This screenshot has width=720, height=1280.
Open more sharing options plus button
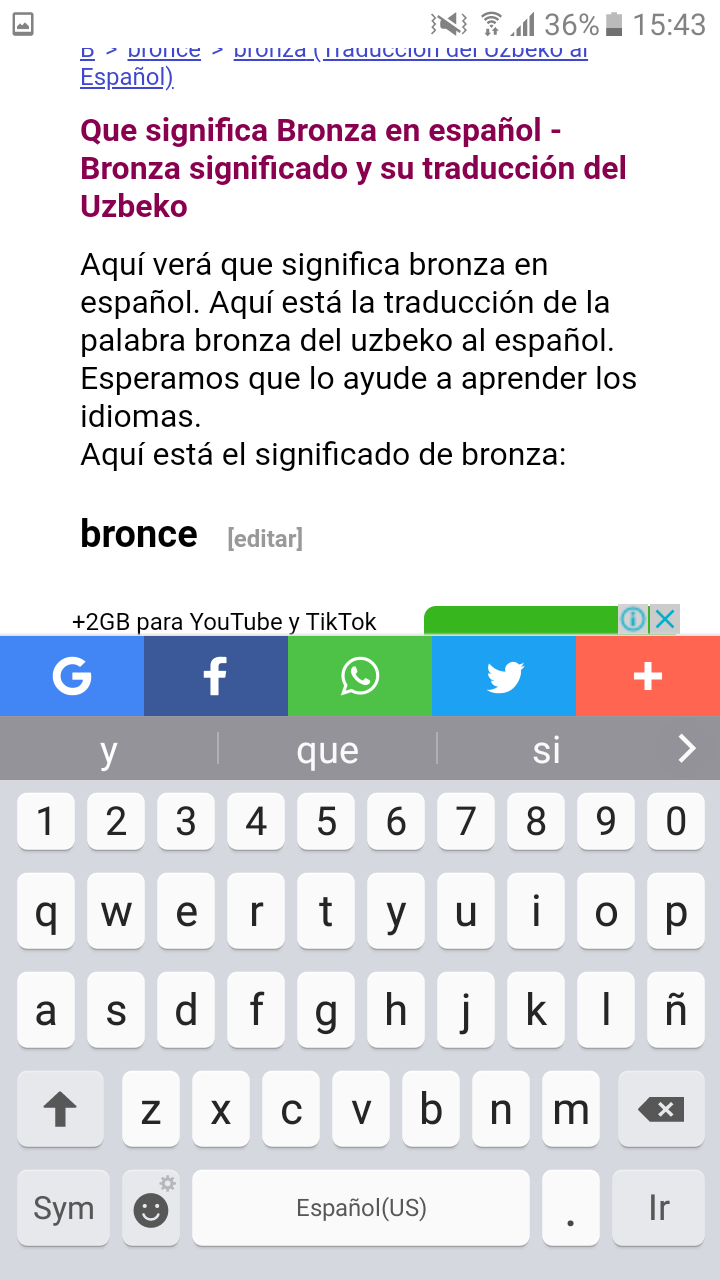[648, 677]
